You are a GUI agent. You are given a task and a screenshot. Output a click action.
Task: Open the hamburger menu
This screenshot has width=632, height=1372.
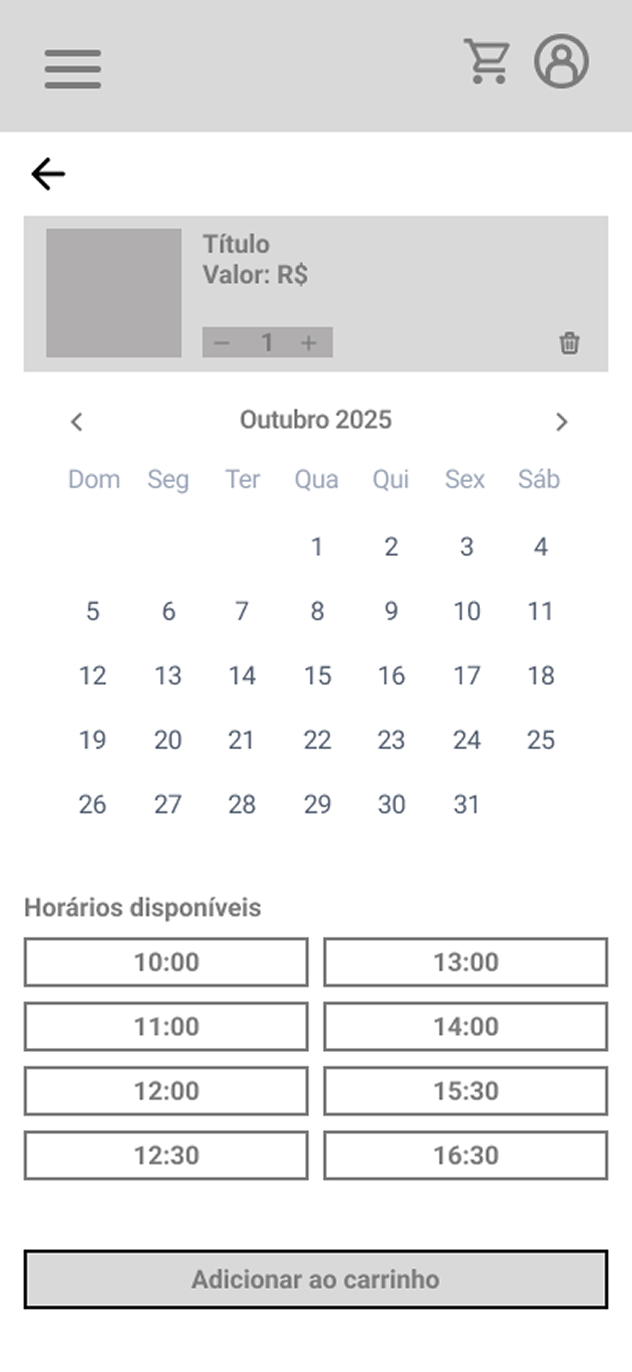[x=72, y=68]
